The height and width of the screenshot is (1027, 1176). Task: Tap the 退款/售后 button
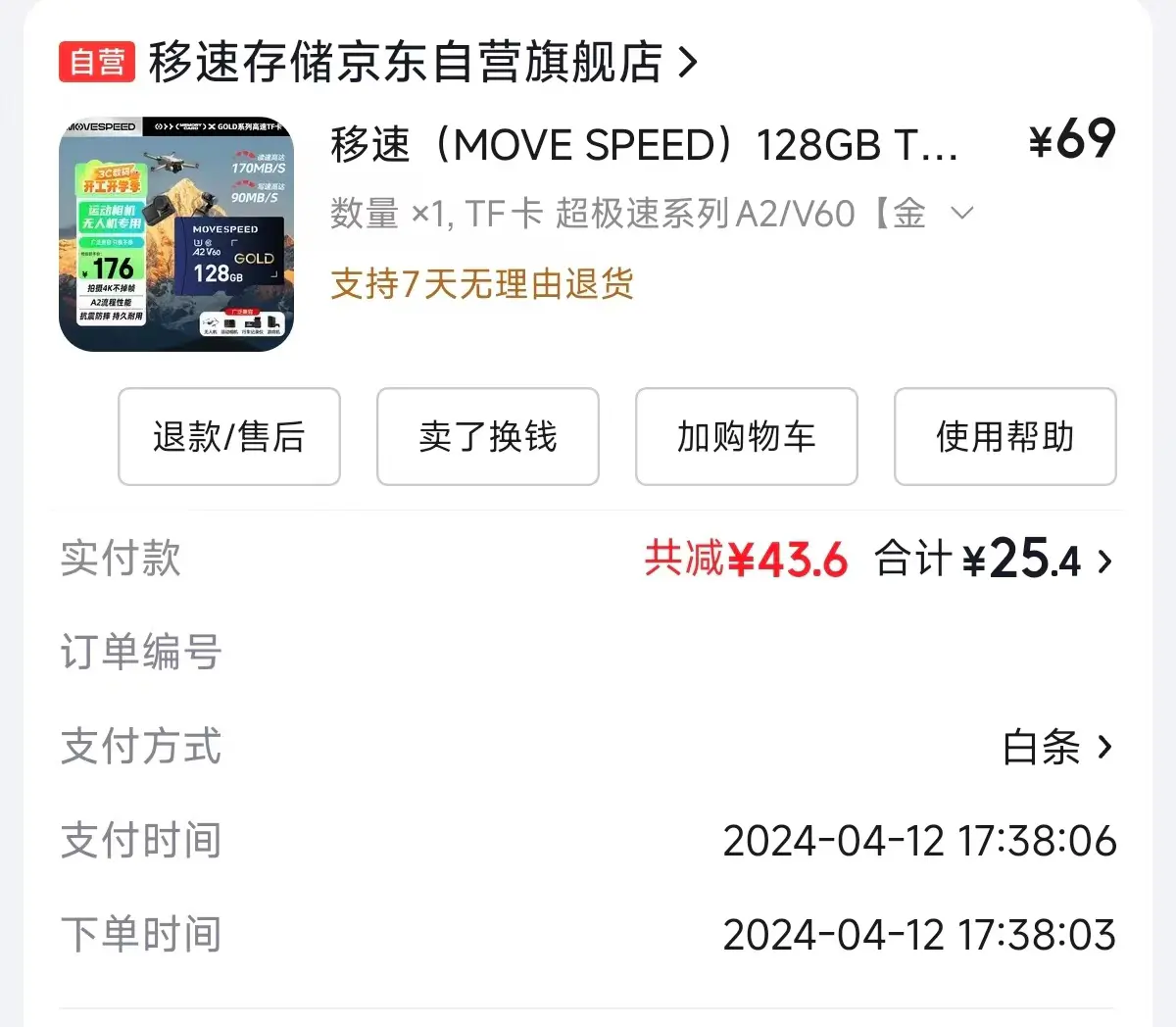[x=229, y=436]
